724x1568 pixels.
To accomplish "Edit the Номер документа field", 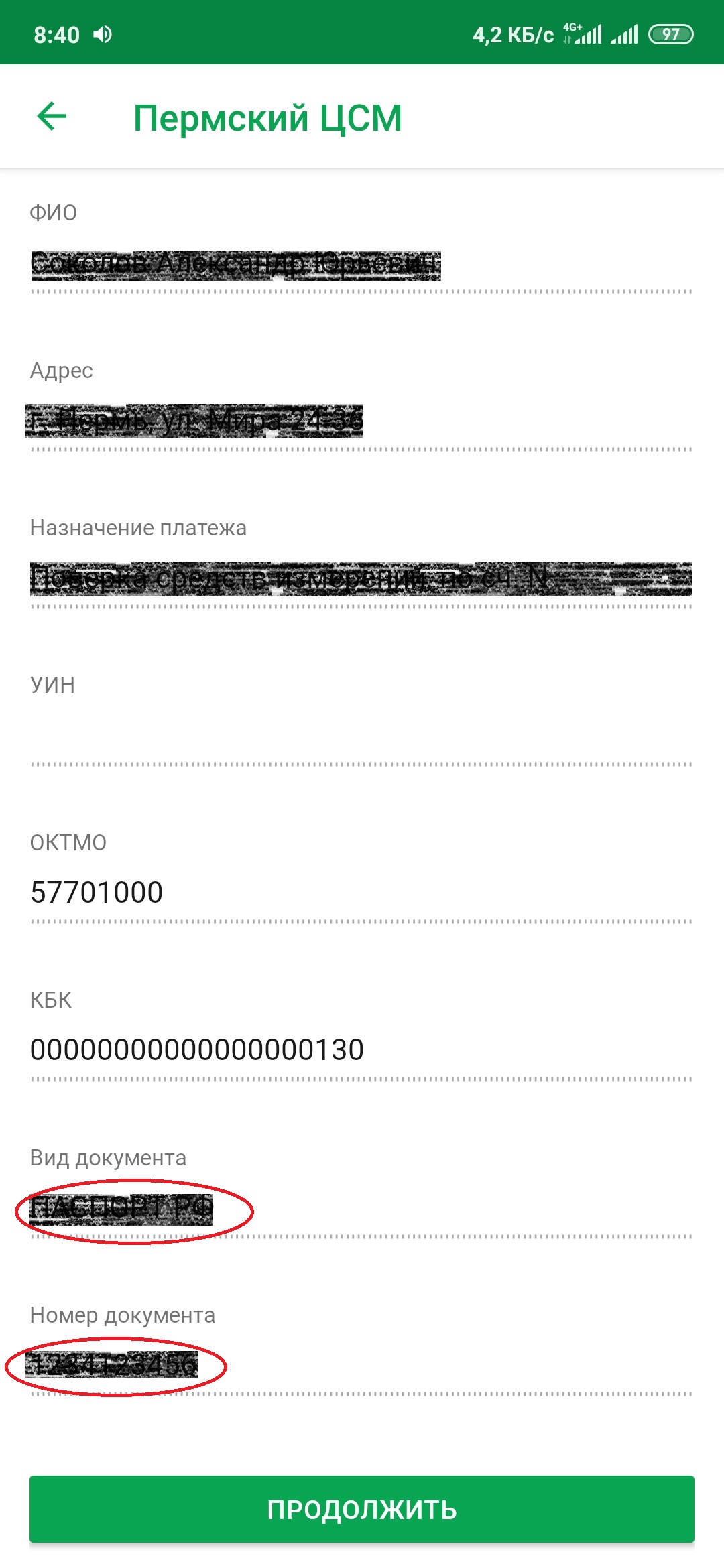I will pos(361,1367).
